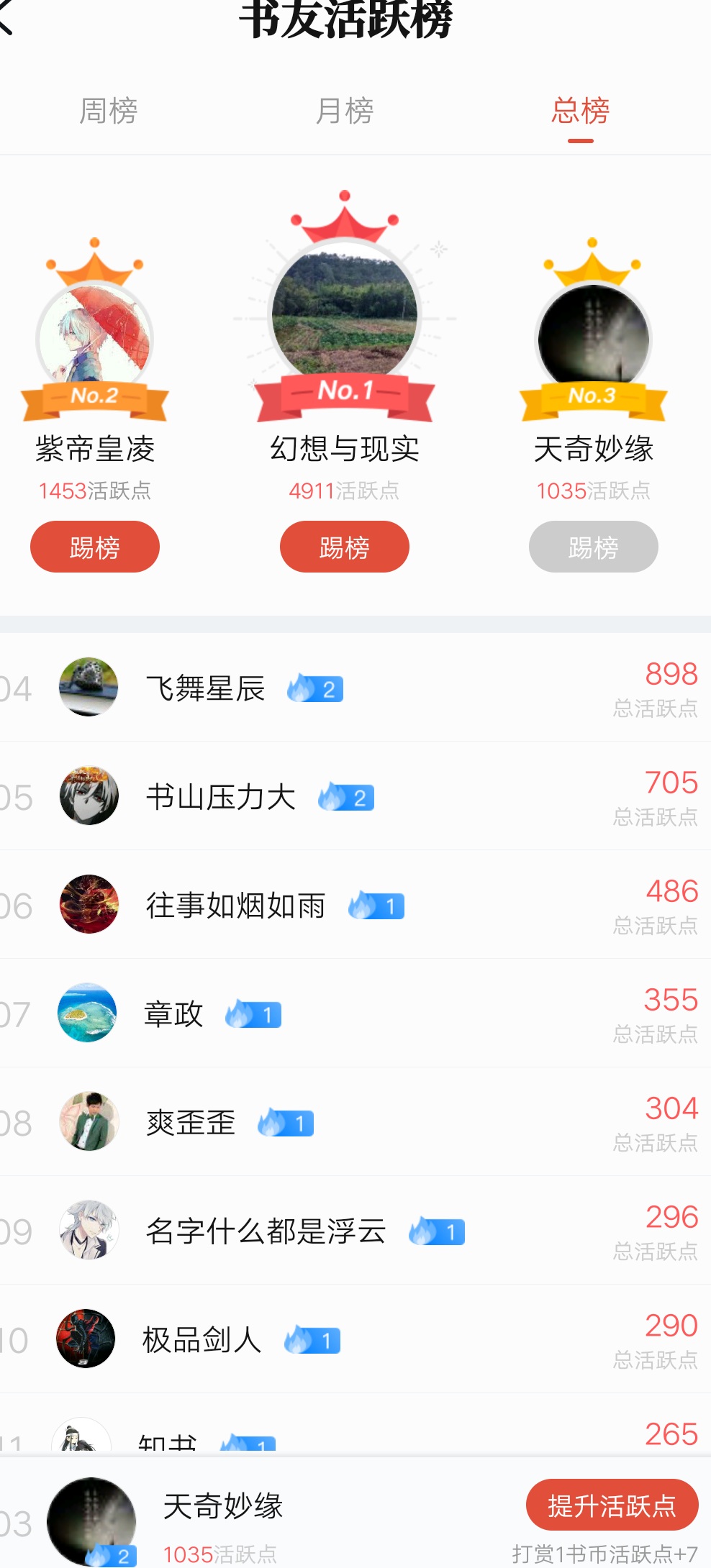Tap 踢榜 button under 幻想与现实

[344, 547]
